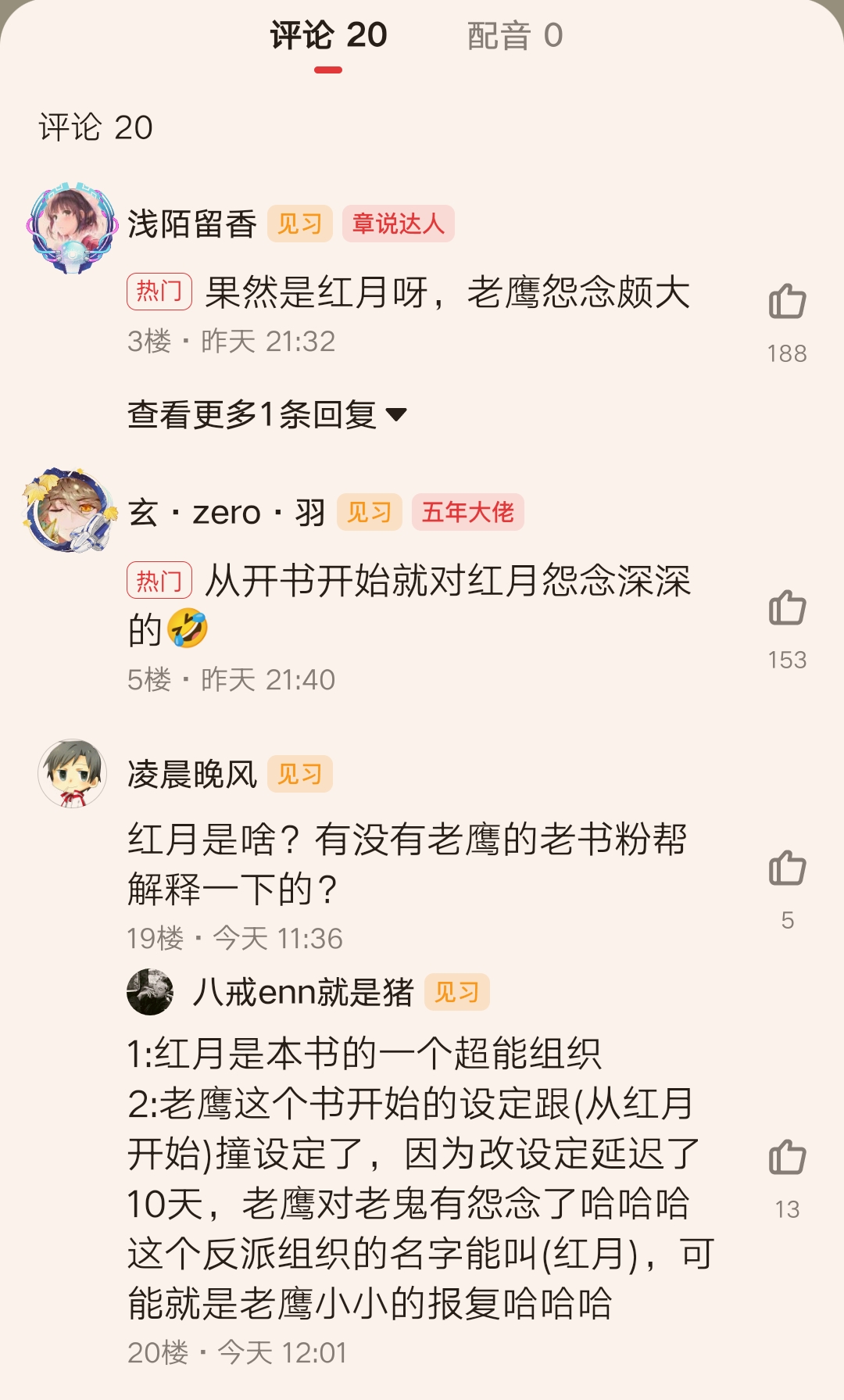Image resolution: width=844 pixels, height=1400 pixels.
Task: Like 八戒enn就是猪's reply
Action: [x=787, y=1158]
